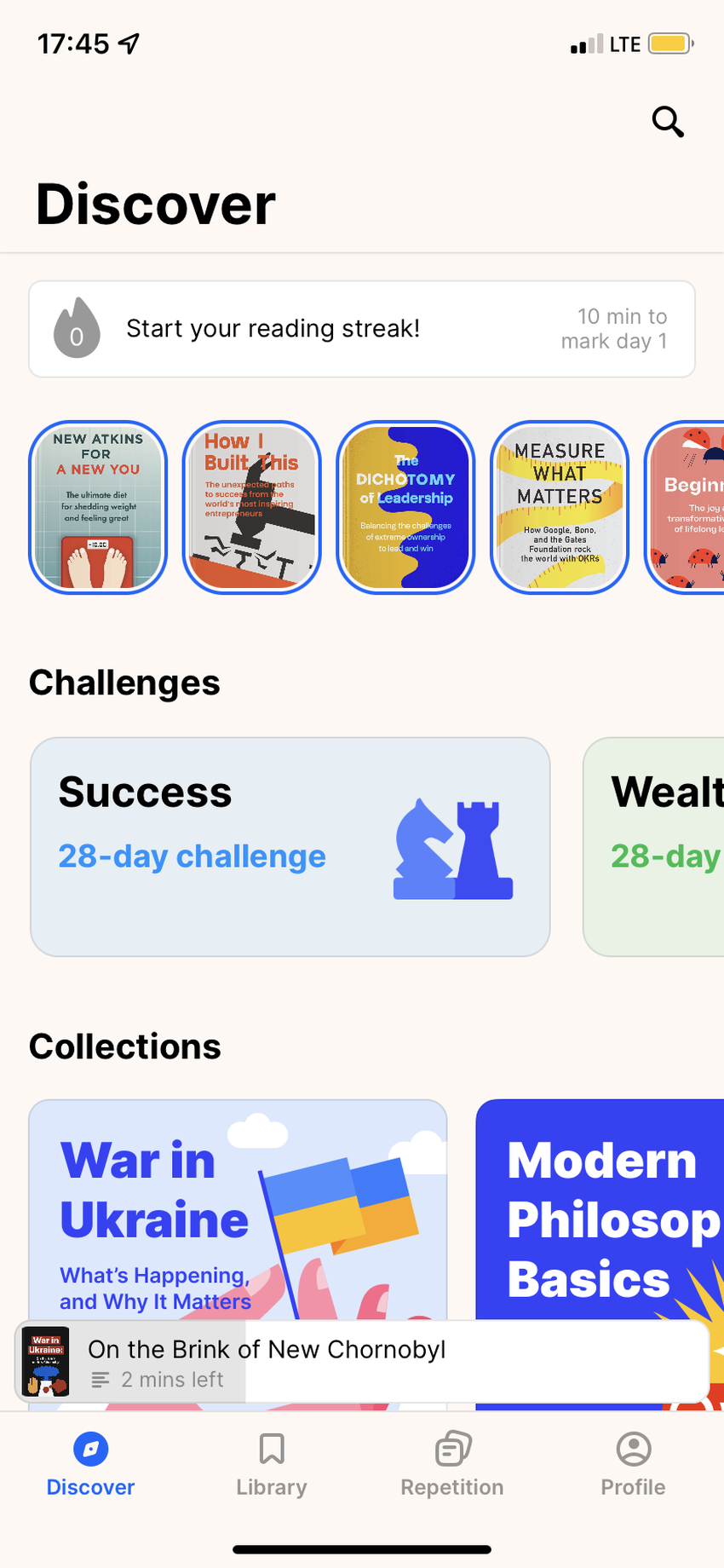
Task: Open the reading streak banner
Action: pos(362,329)
